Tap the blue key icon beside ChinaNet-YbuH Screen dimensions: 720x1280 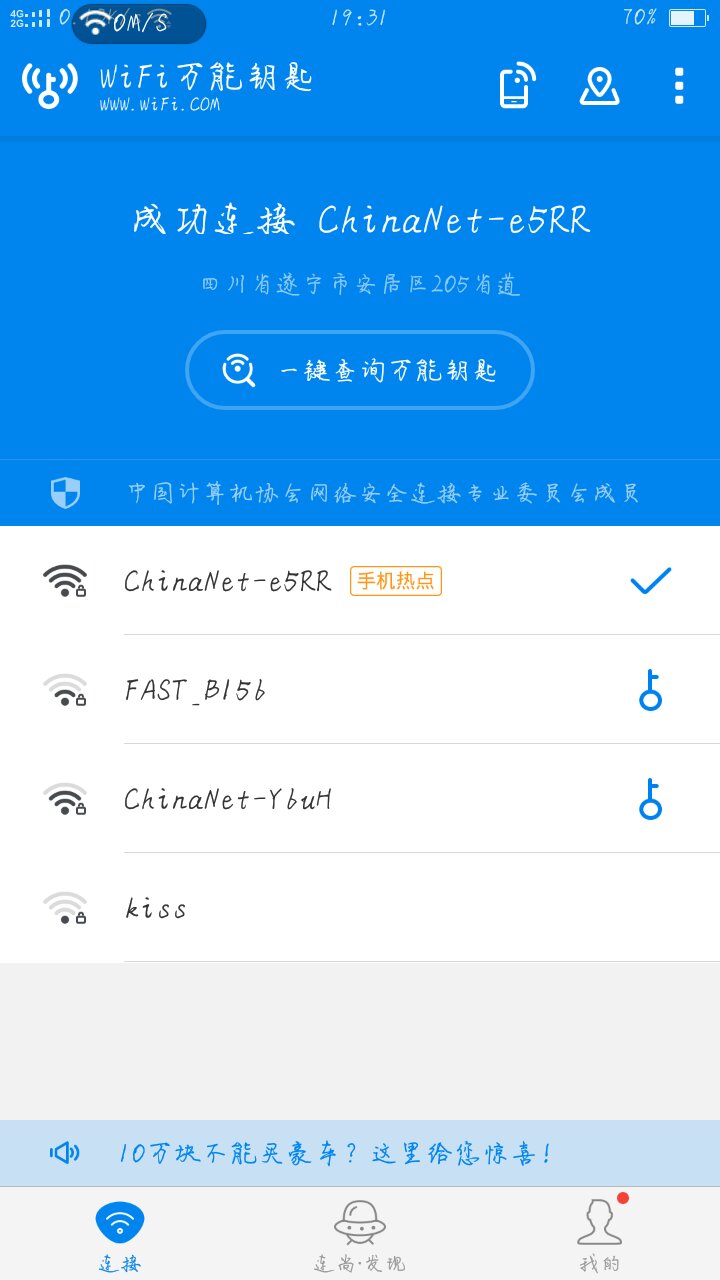pos(651,799)
